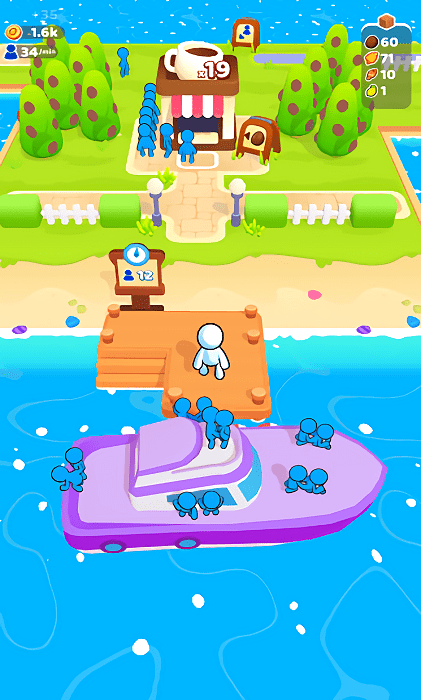This screenshot has height=700, width=421.
Task: Tap the dock timer sign showing 12
Action: pos(137,277)
